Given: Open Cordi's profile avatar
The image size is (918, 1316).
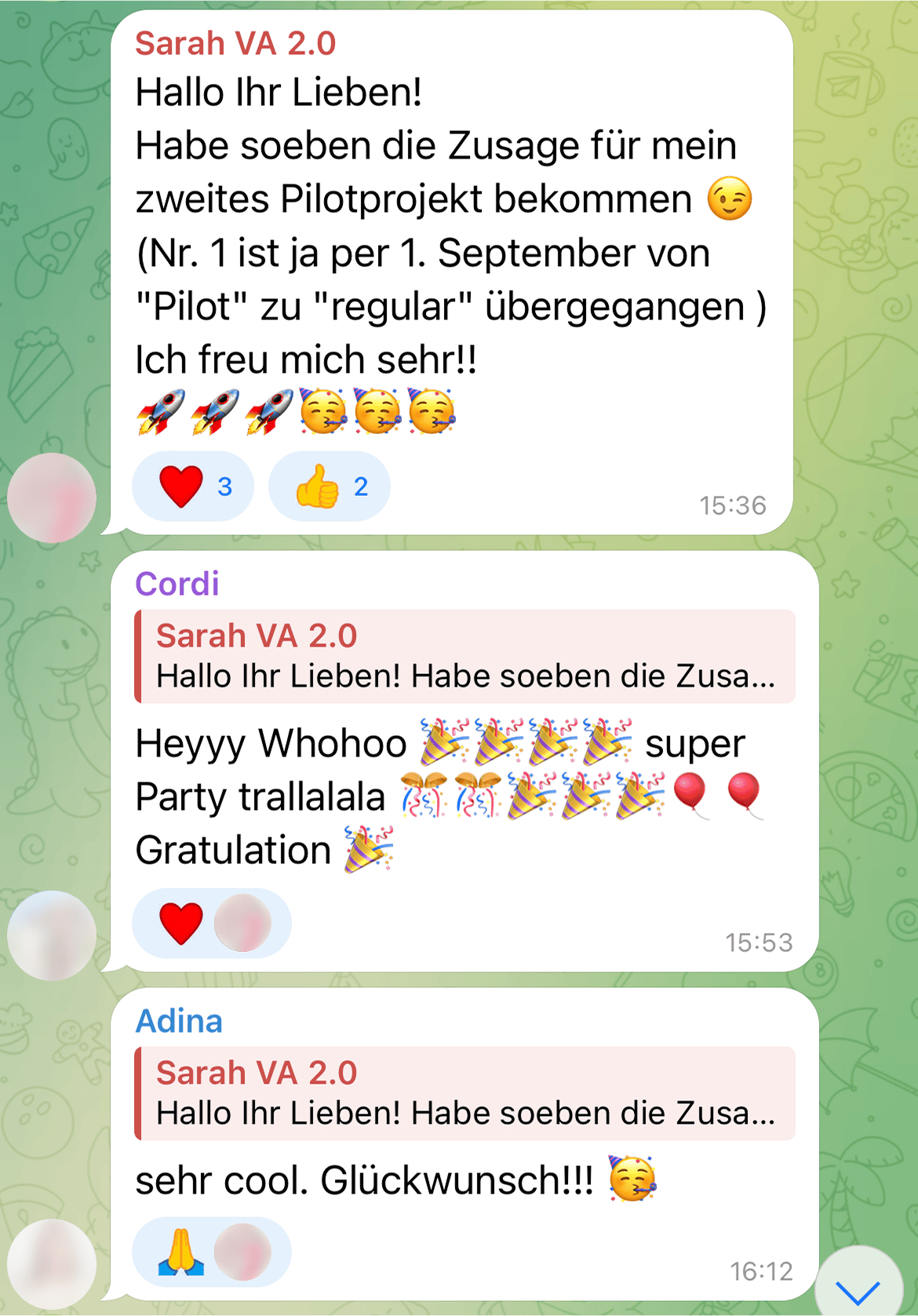Looking at the screenshot, I should click(x=52, y=935).
